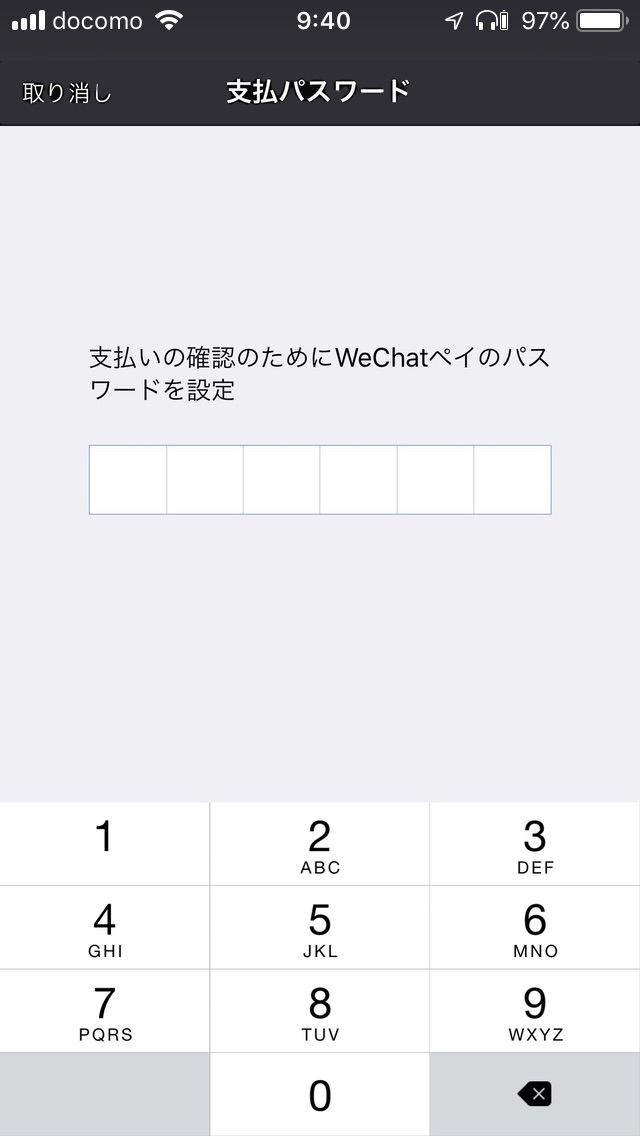Image resolution: width=640 pixels, height=1136 pixels.
Task: Enter digit 6 on the keypad
Action: [x=535, y=927]
